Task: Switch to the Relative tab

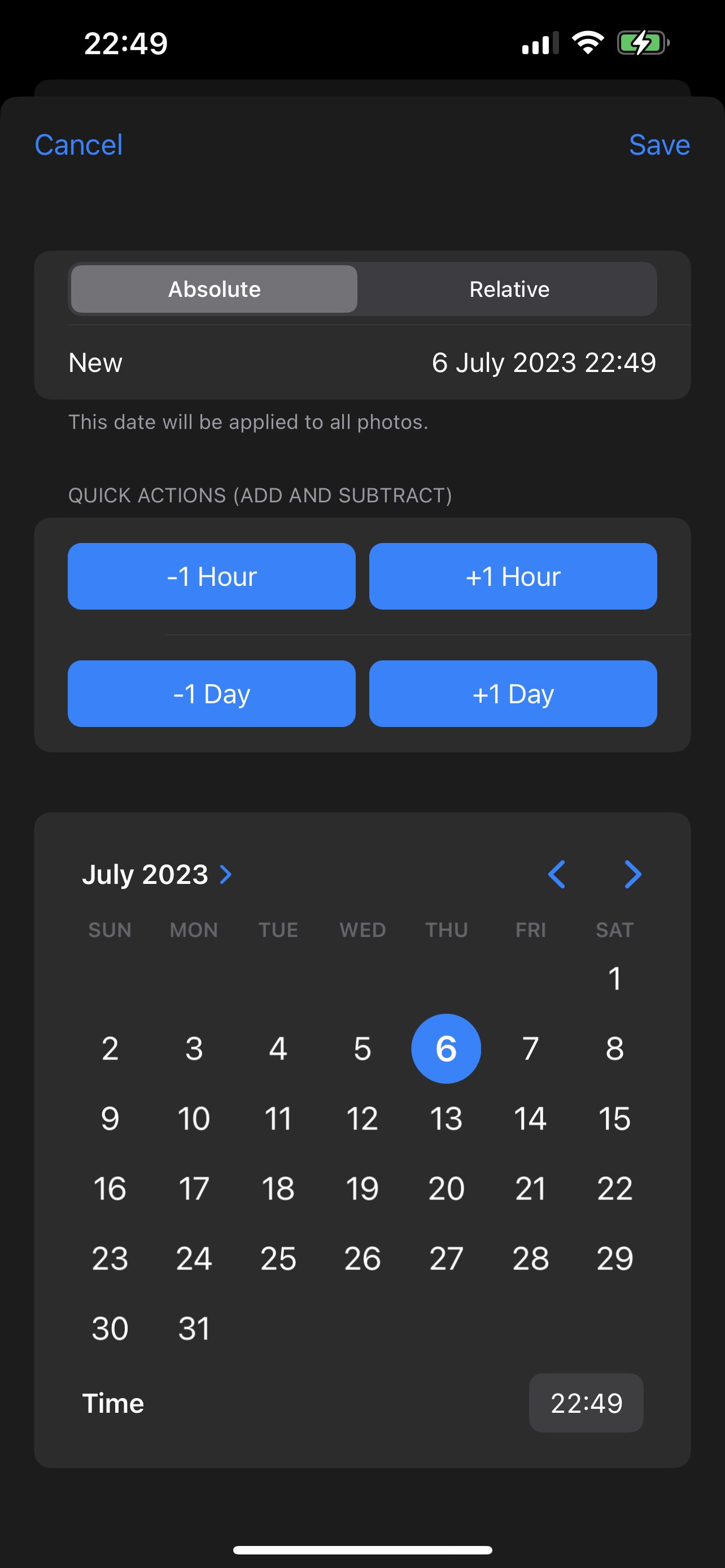Action: (x=509, y=289)
